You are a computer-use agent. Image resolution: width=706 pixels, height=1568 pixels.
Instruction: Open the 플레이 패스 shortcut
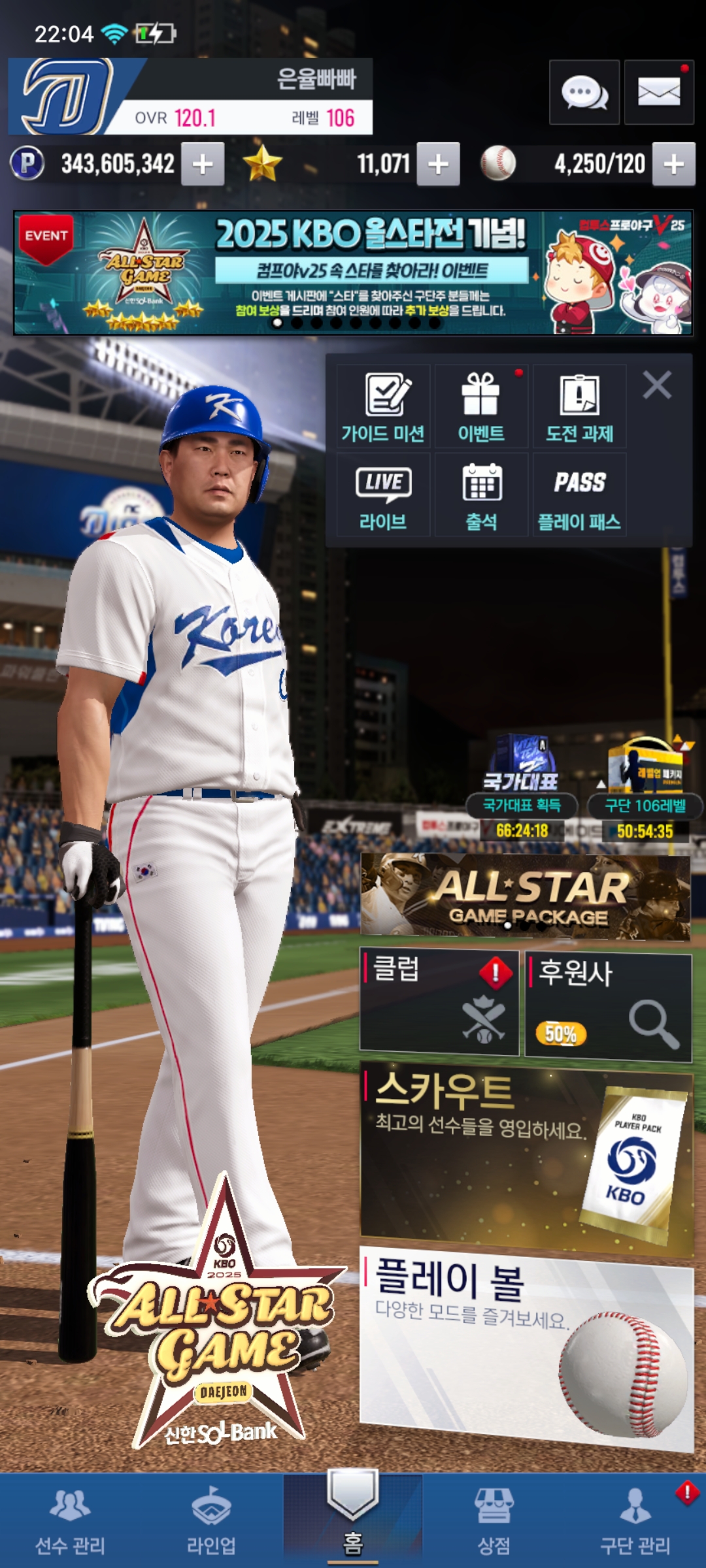tap(579, 495)
